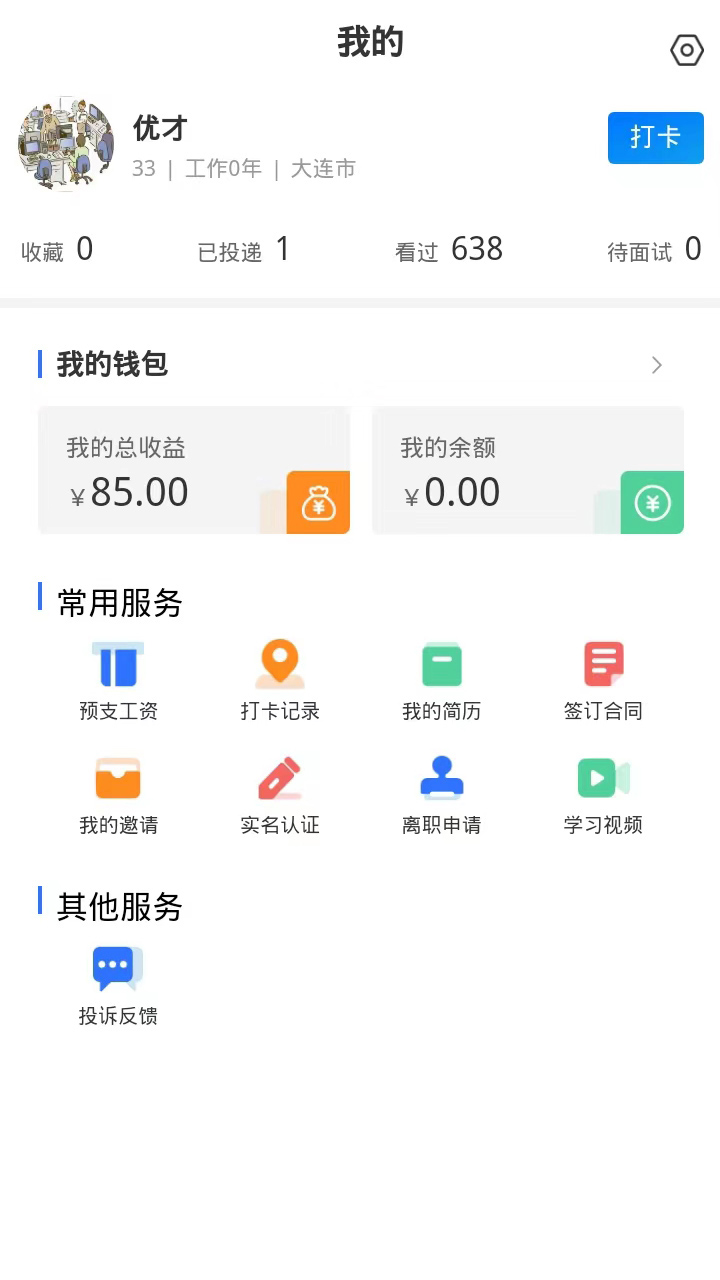Open 离职申请 resignation request

(x=441, y=796)
